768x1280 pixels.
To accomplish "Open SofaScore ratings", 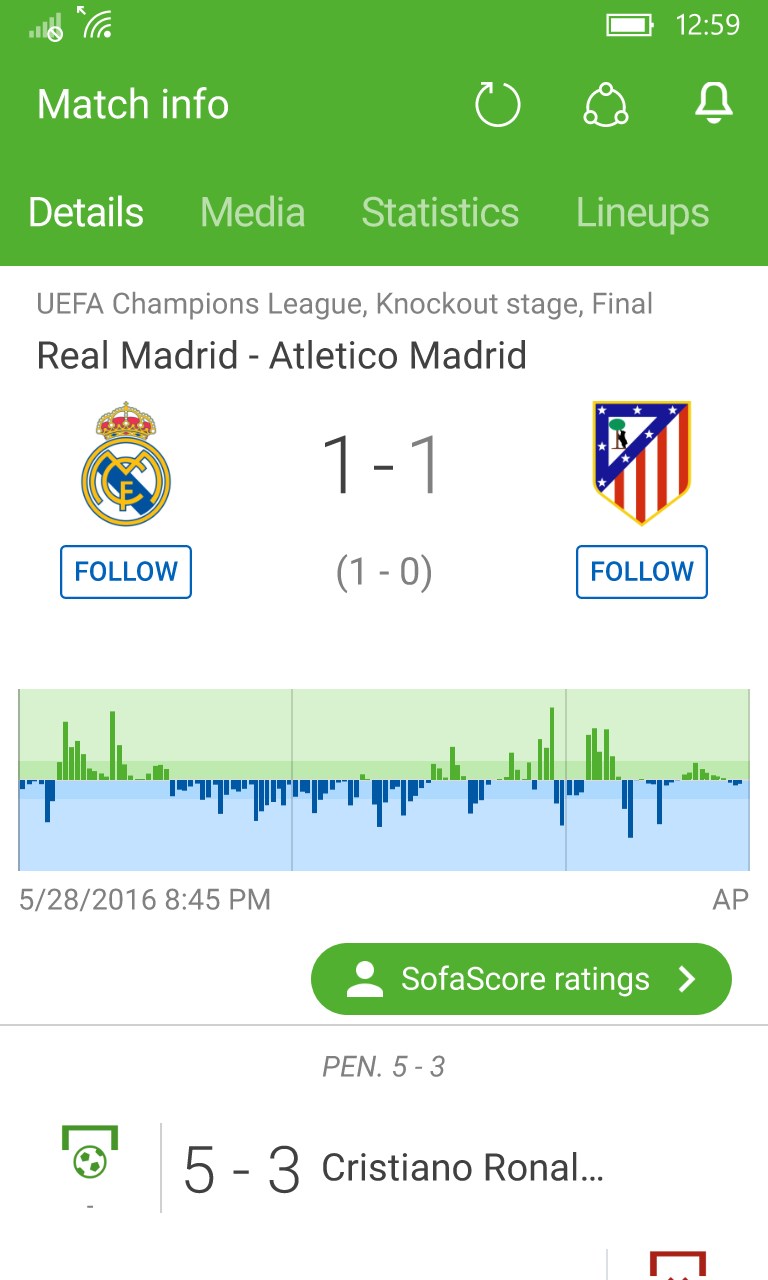I will point(521,979).
